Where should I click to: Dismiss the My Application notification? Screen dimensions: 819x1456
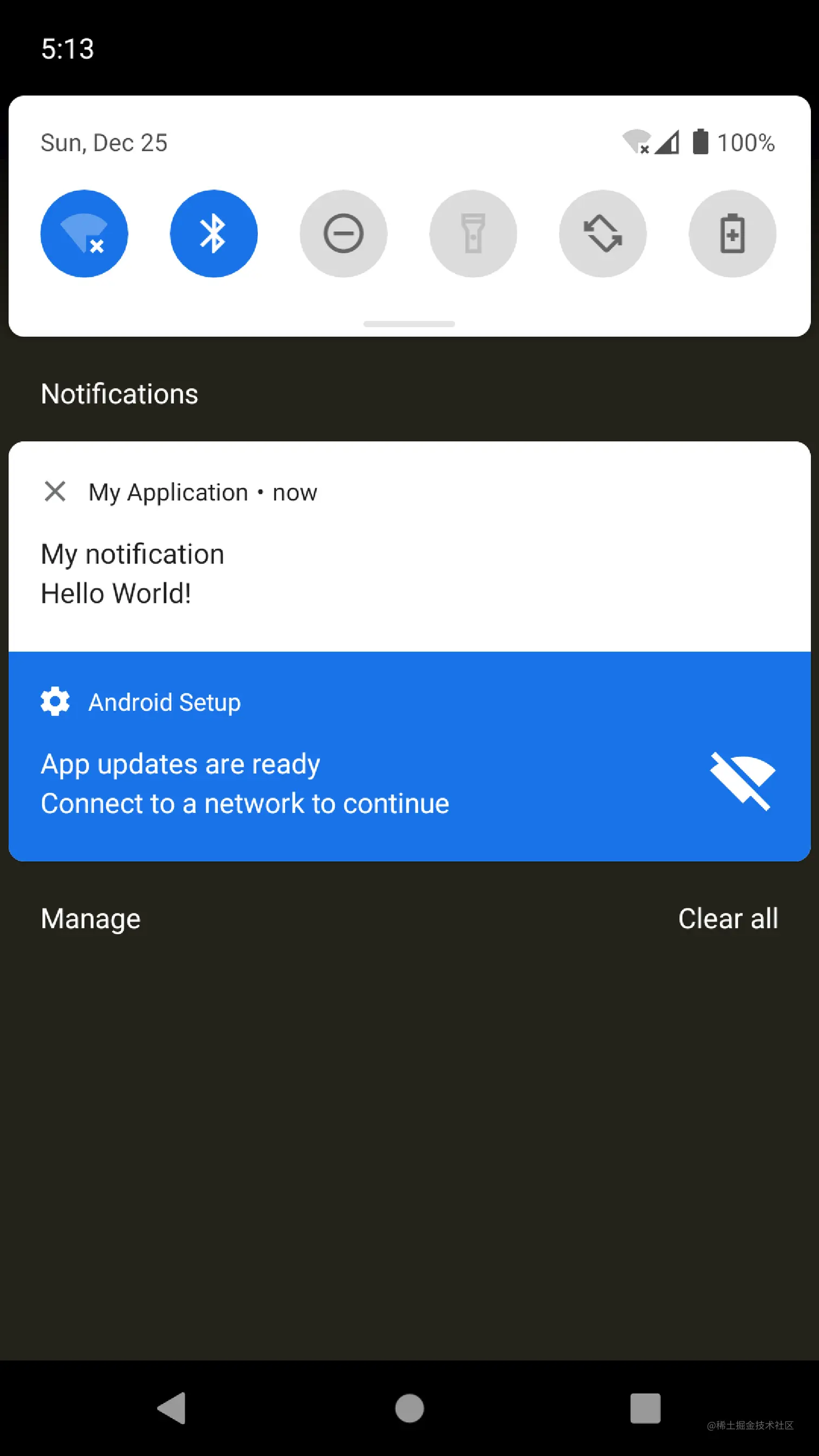[x=55, y=491]
